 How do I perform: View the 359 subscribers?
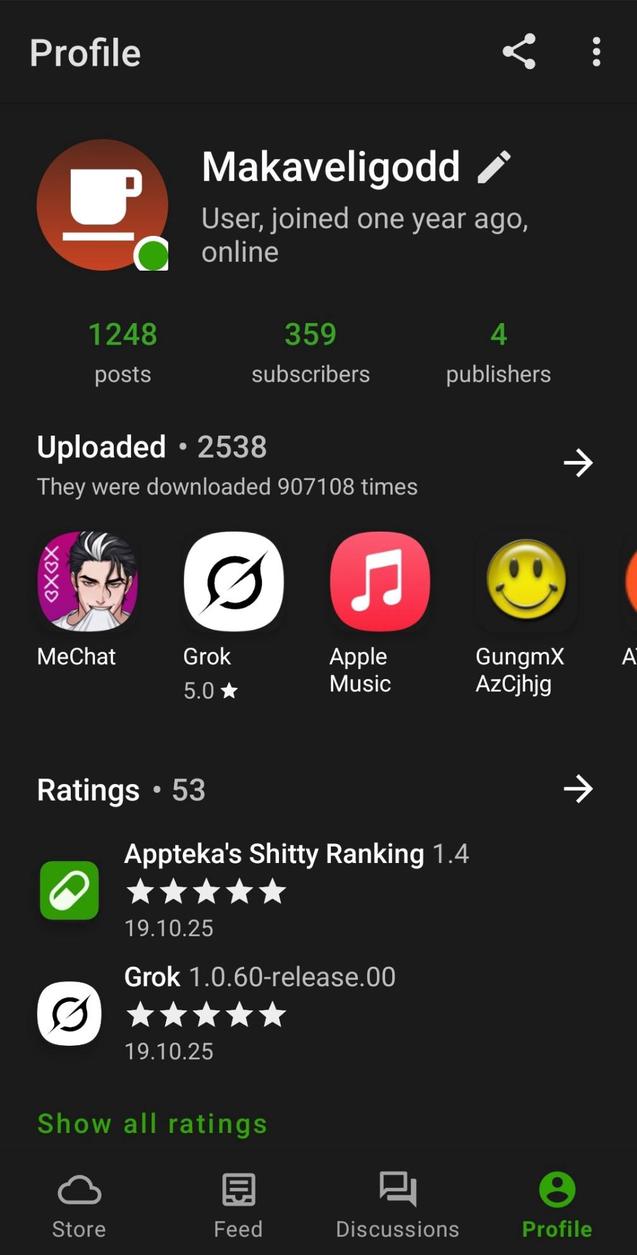point(310,352)
